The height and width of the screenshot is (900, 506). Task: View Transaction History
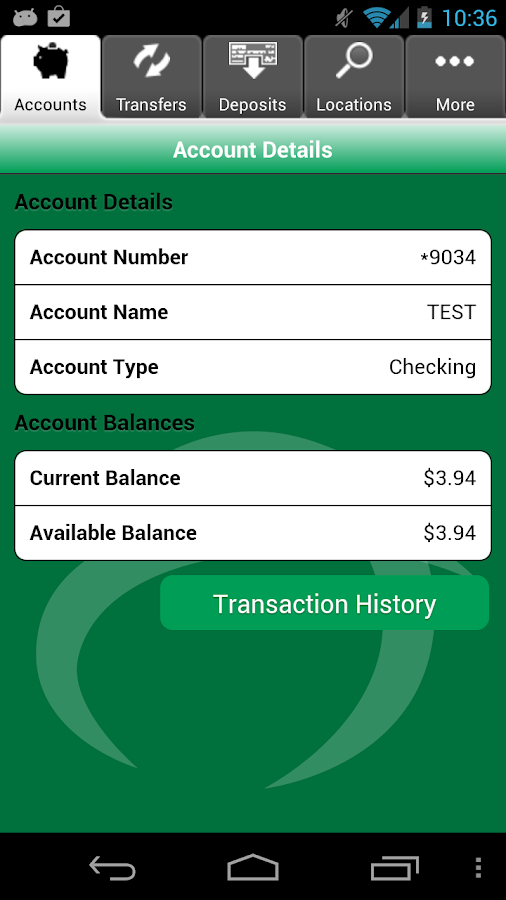coord(325,603)
